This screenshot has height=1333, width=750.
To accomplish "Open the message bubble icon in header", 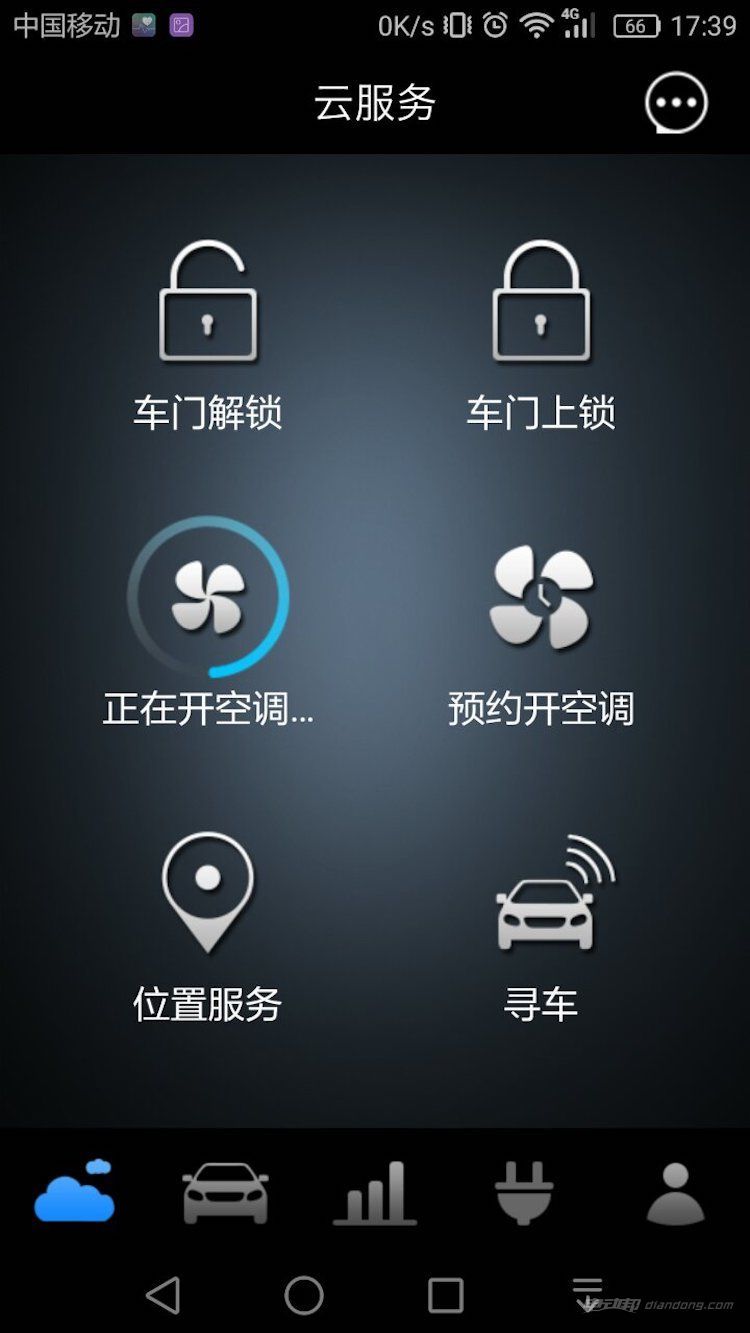I will click(676, 102).
